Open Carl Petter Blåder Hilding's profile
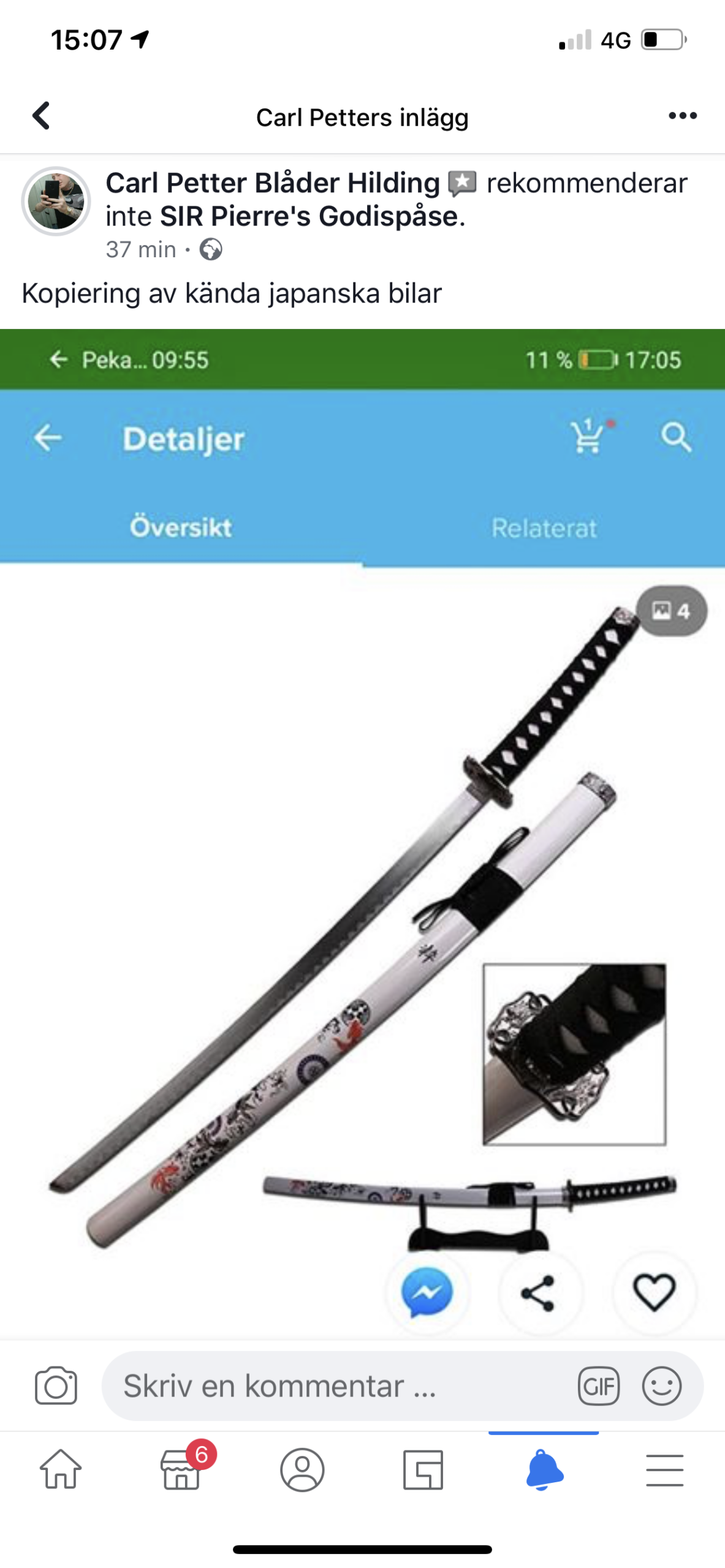This screenshot has height=1568, width=725. (273, 183)
